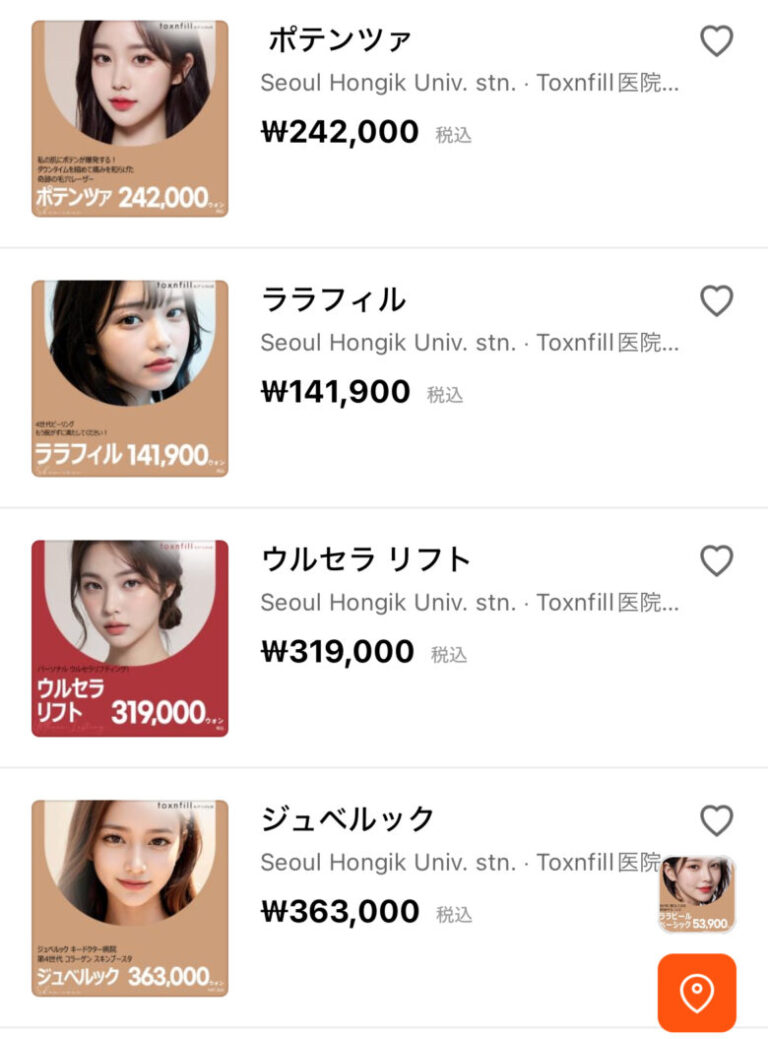768x1039 pixels.
Task: Select the Toxnfill医院 clinic name
Action: (610, 83)
